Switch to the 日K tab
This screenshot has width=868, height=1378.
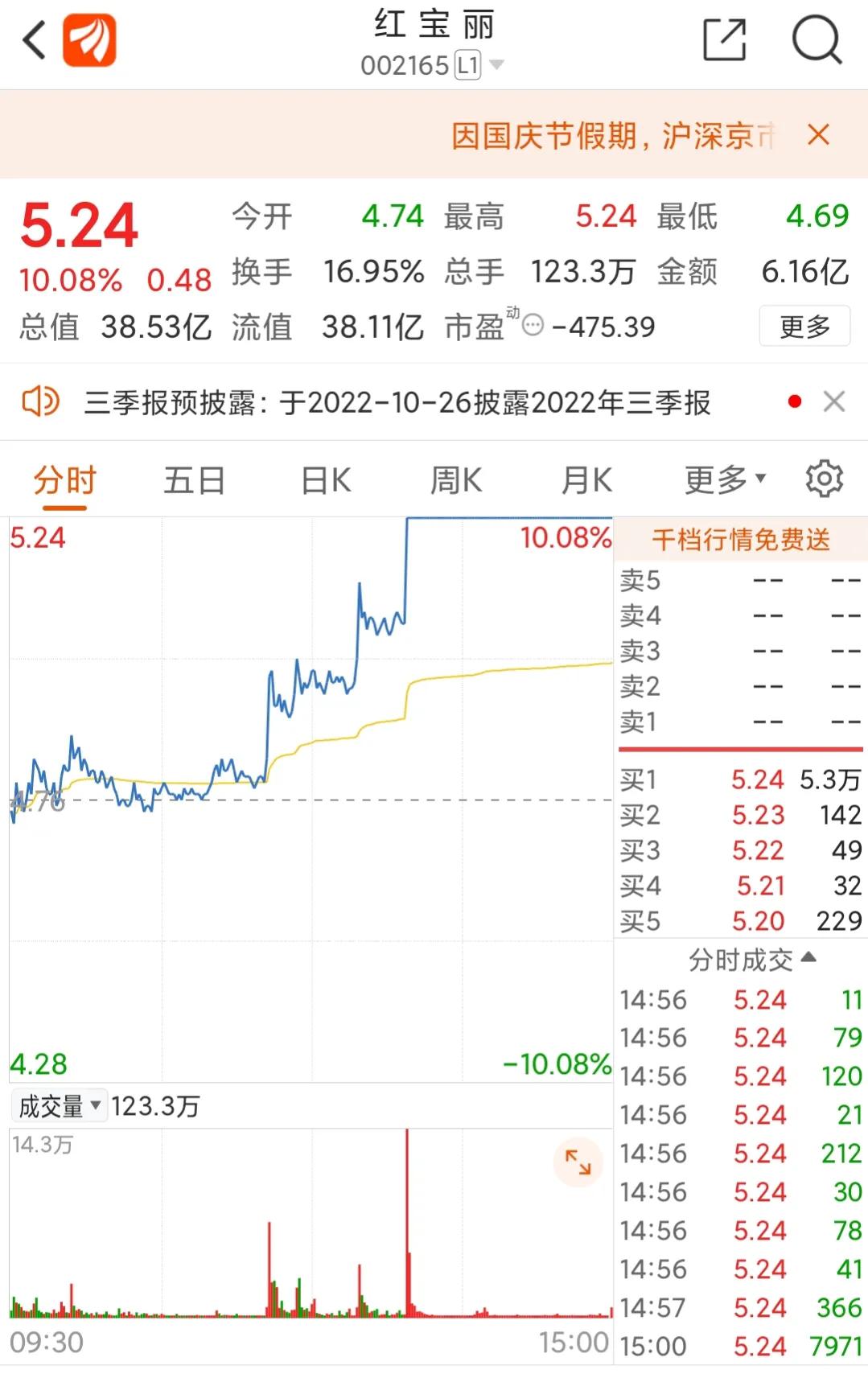(323, 478)
